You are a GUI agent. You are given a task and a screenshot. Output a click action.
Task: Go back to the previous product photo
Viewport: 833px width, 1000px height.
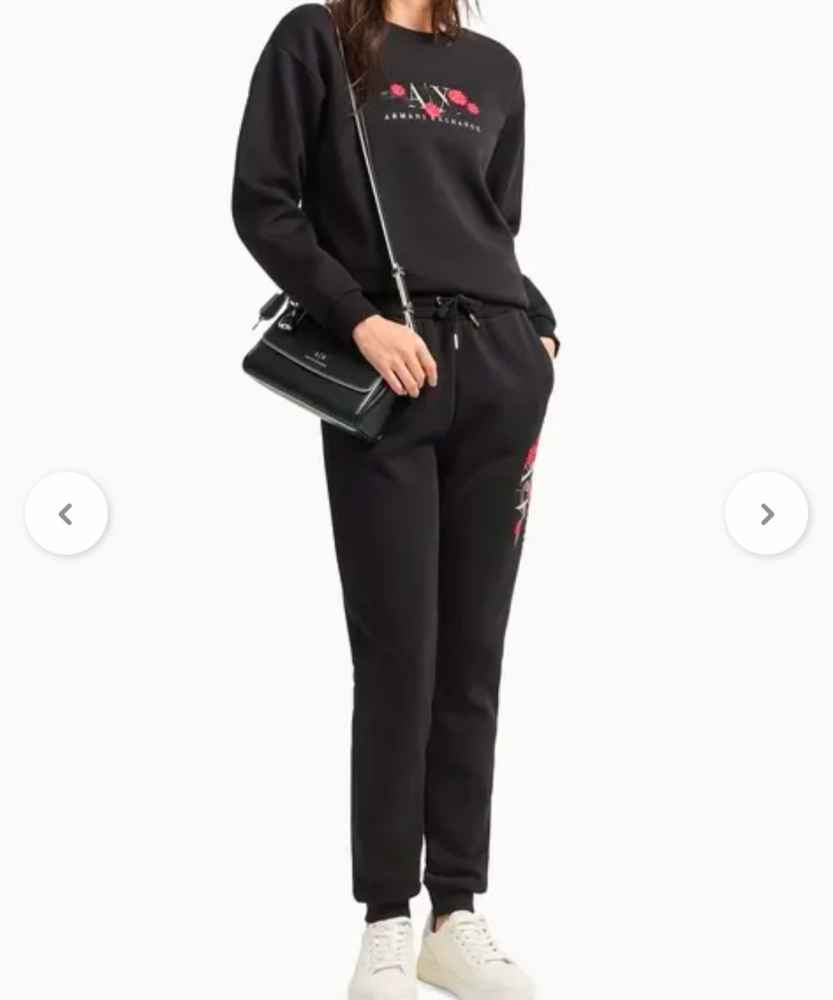[x=66, y=512]
